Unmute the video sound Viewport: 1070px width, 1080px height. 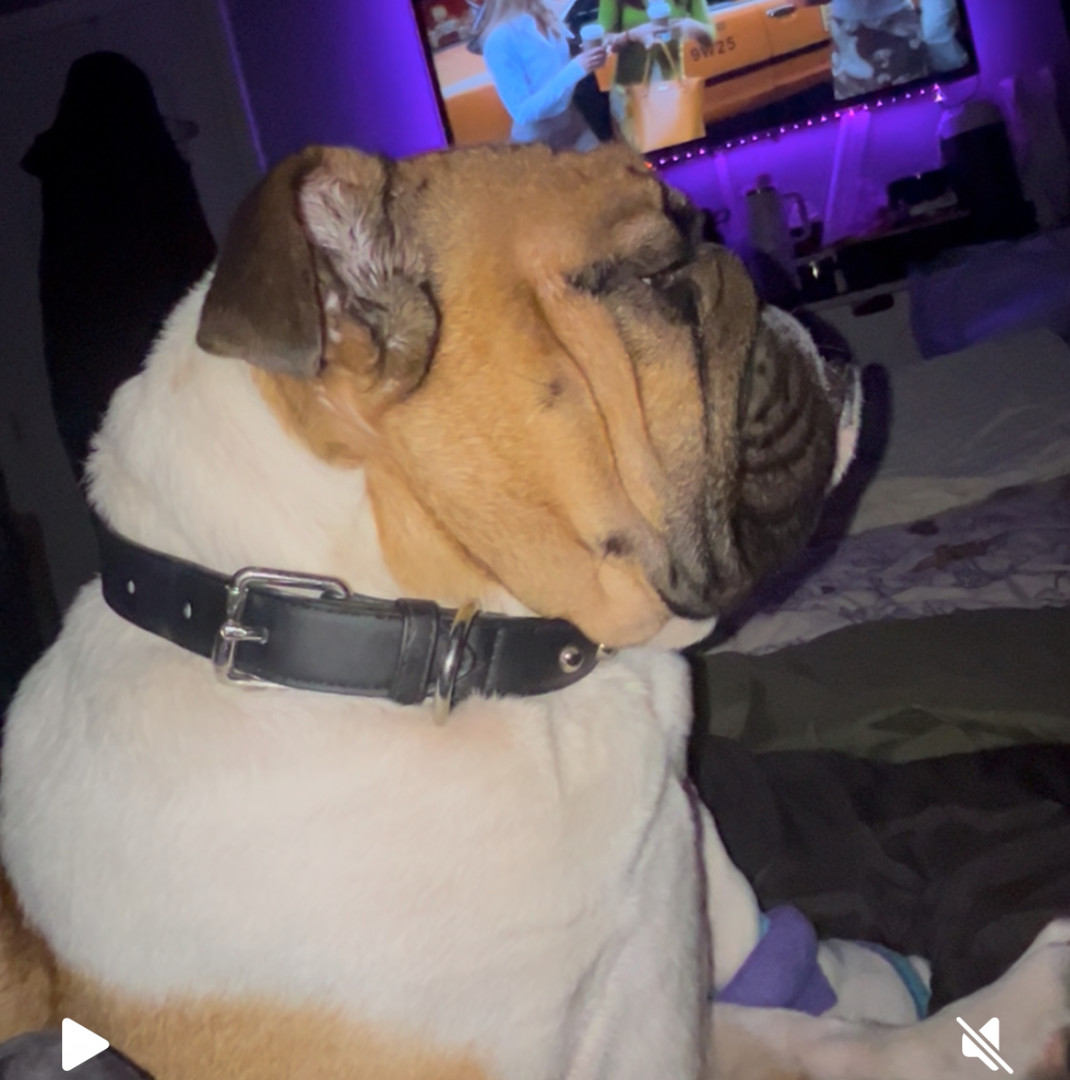984,1044
